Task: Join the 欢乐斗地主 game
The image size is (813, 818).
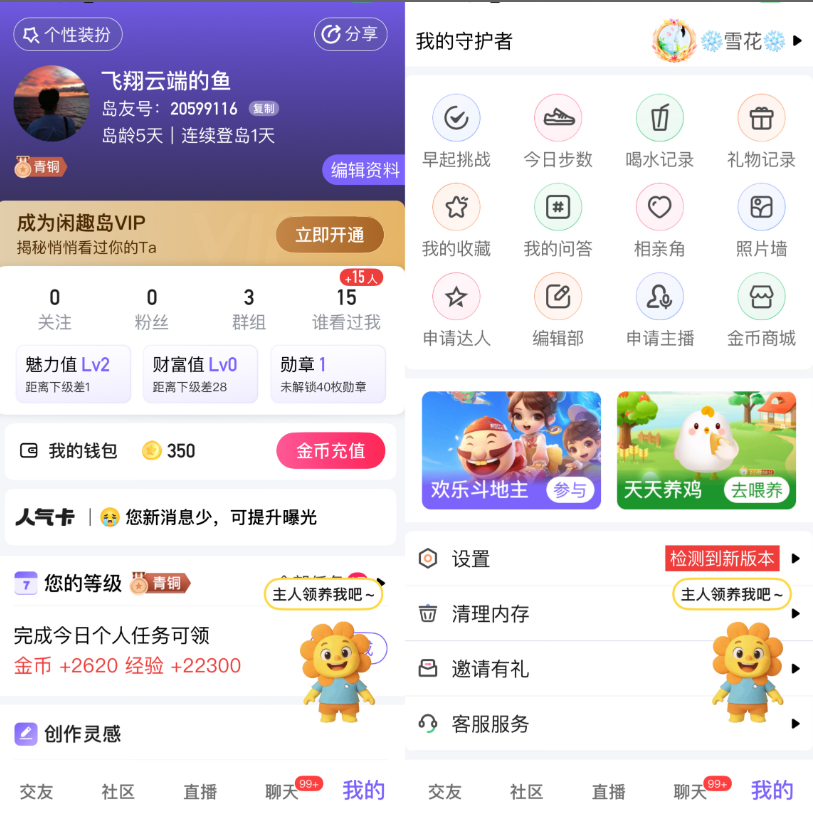Action: coord(569,490)
